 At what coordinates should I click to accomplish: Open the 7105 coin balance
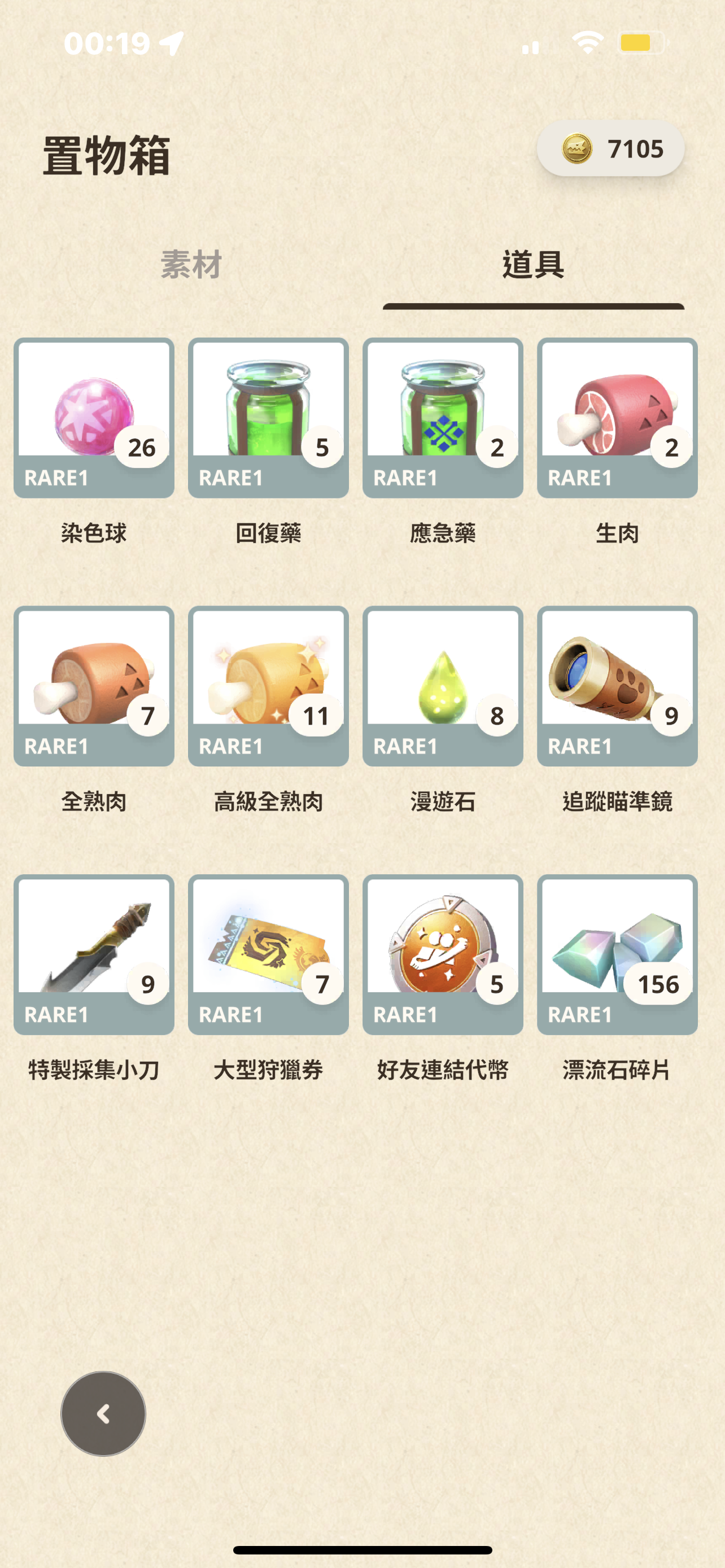click(x=610, y=149)
